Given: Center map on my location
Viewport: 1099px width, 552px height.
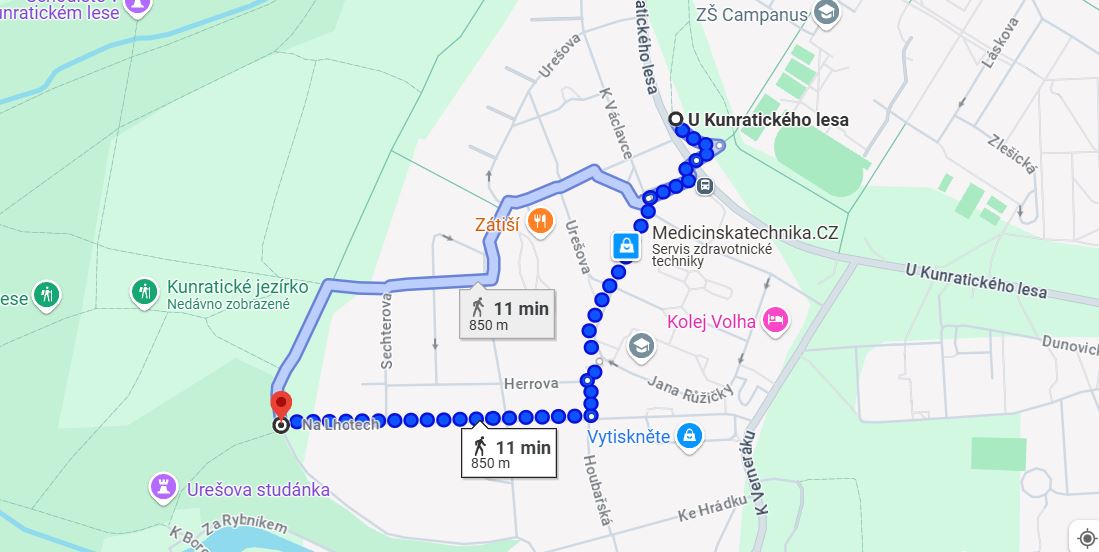Looking at the screenshot, I should [x=1087, y=538].
